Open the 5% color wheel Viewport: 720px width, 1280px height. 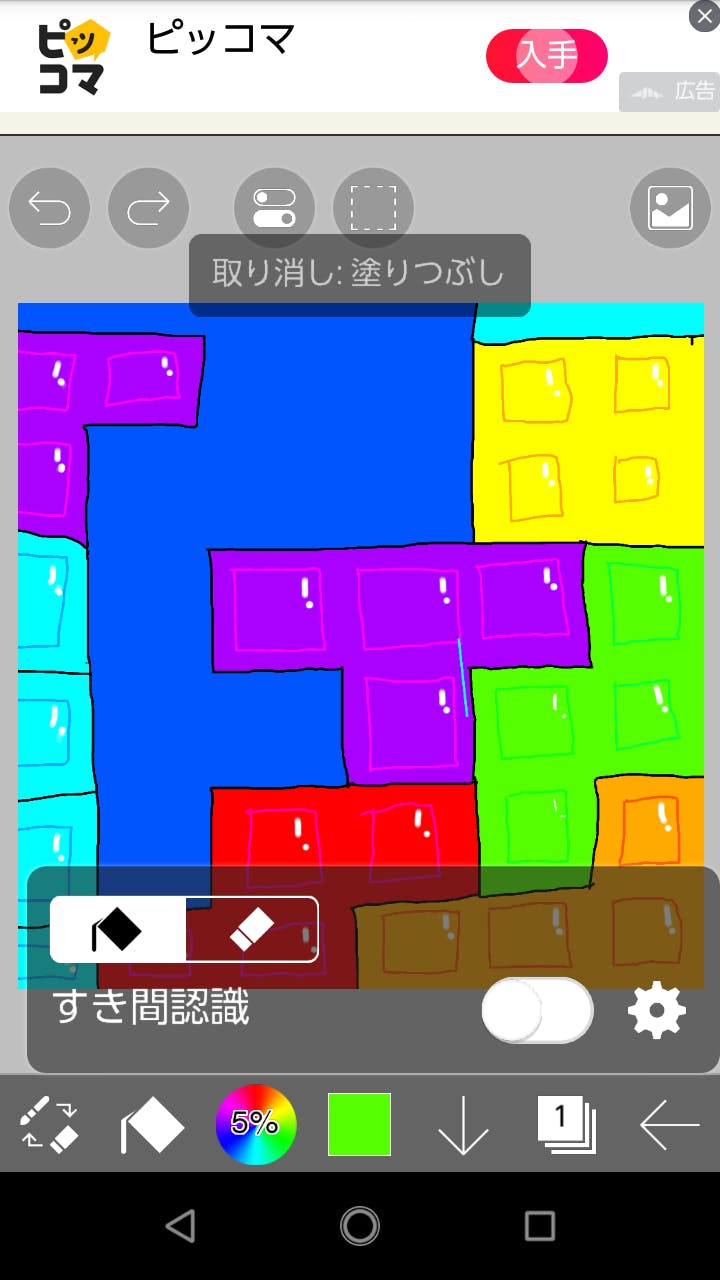[256, 1124]
